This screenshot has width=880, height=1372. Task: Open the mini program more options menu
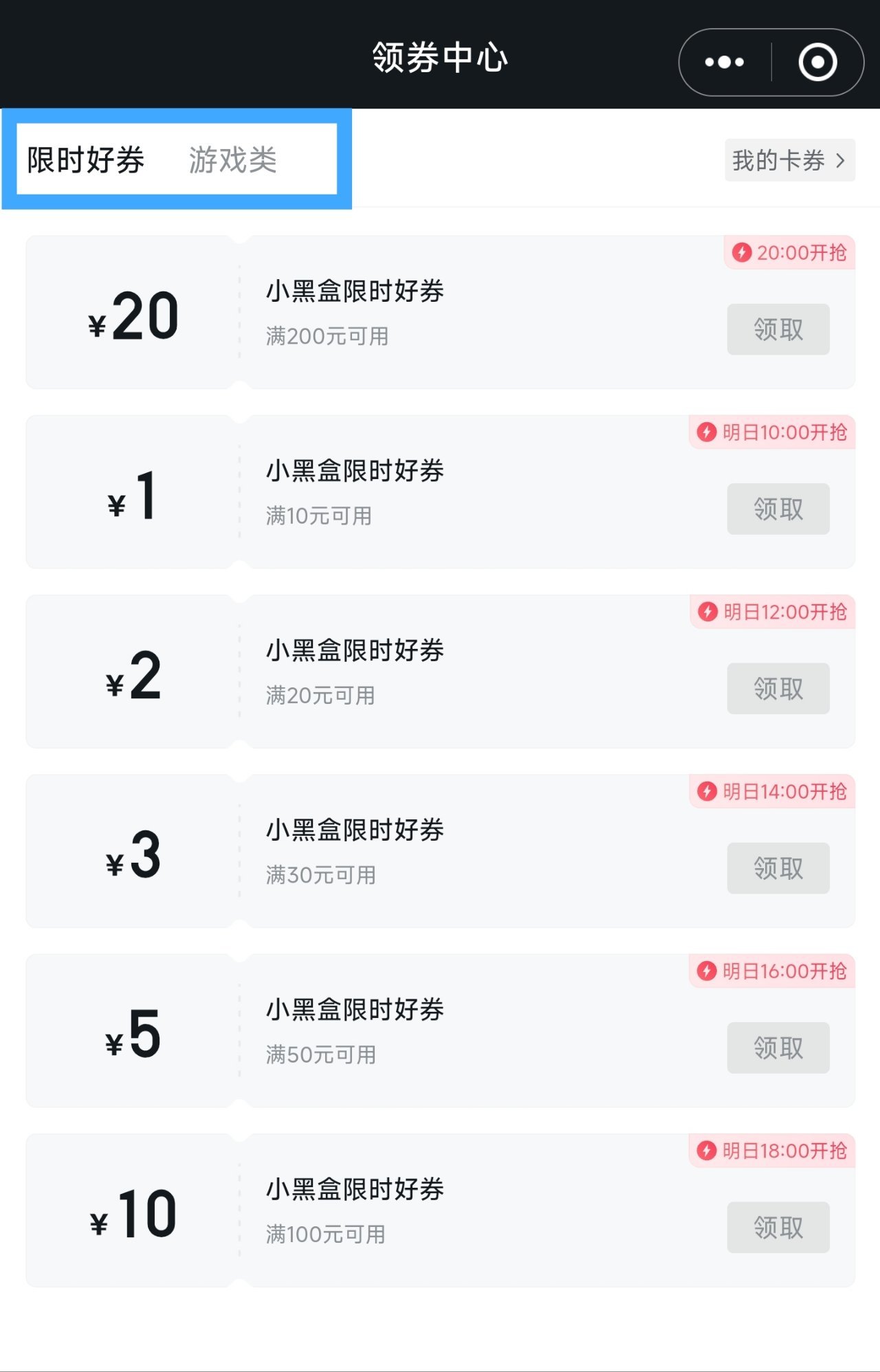725,63
